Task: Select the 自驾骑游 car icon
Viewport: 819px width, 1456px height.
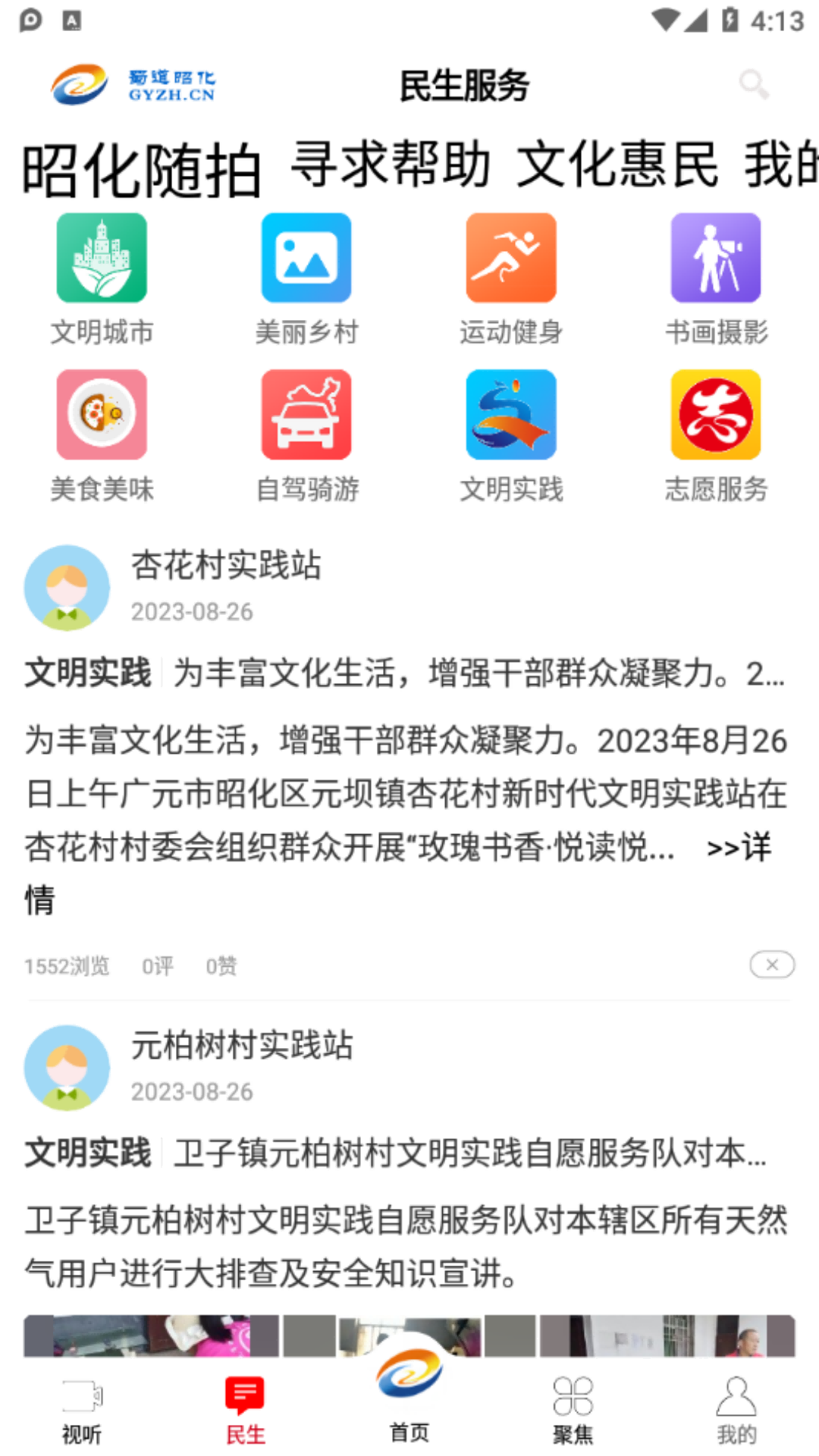Action: coord(306,415)
